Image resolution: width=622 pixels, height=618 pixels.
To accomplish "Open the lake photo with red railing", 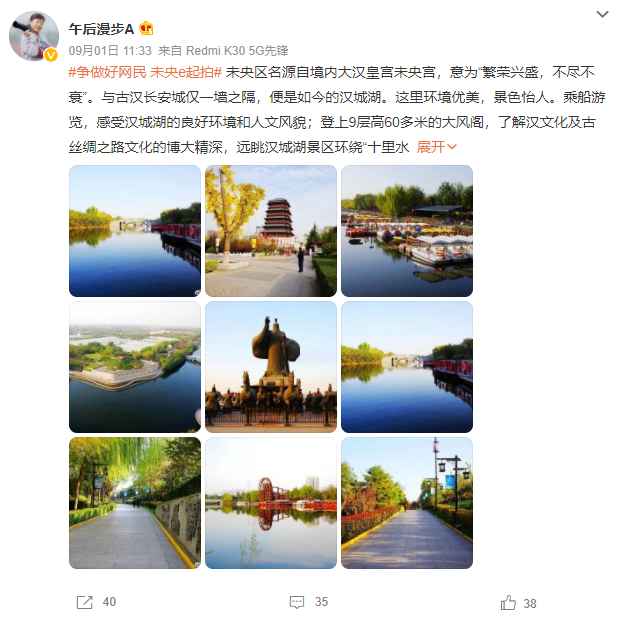I will click(407, 367).
